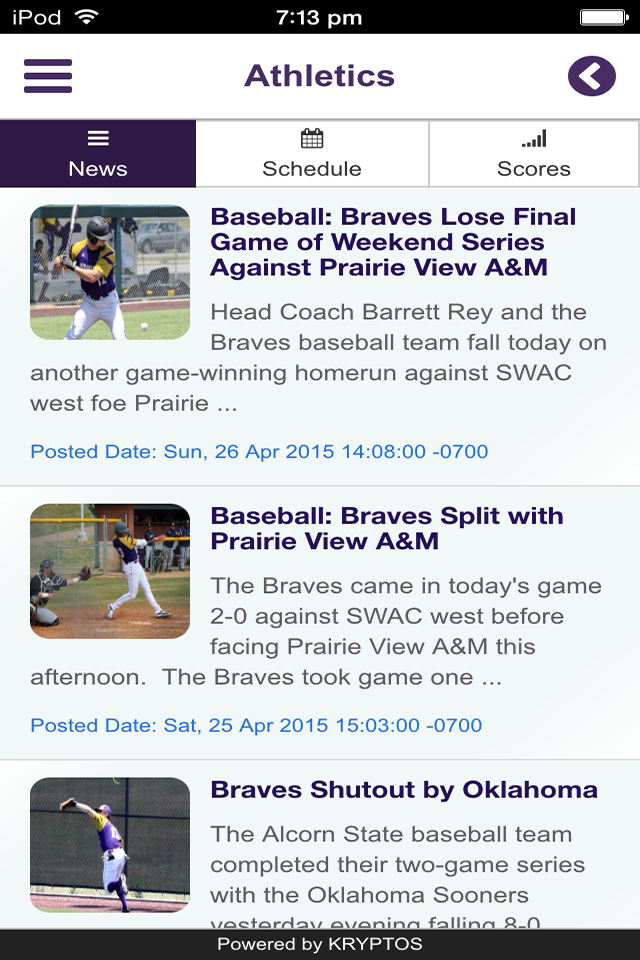Switch to the Scores tab
This screenshot has width=640, height=960.
(x=534, y=153)
